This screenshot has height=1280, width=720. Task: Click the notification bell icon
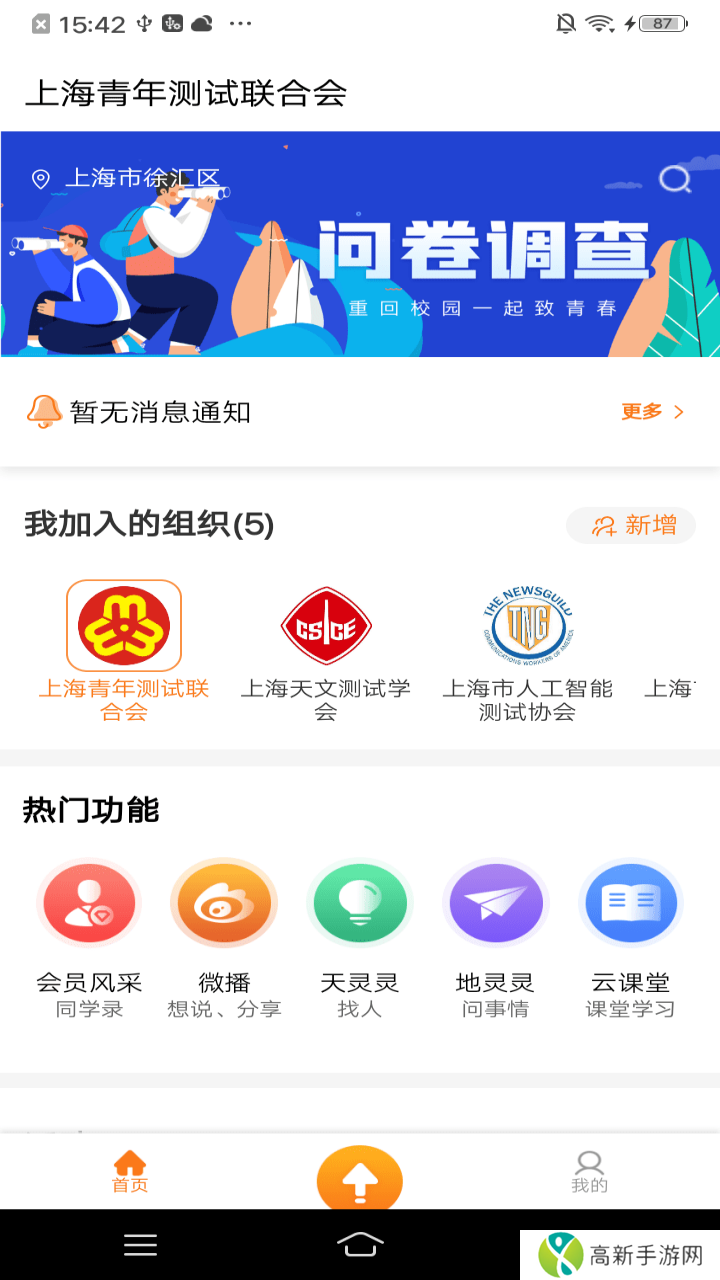click(x=44, y=411)
